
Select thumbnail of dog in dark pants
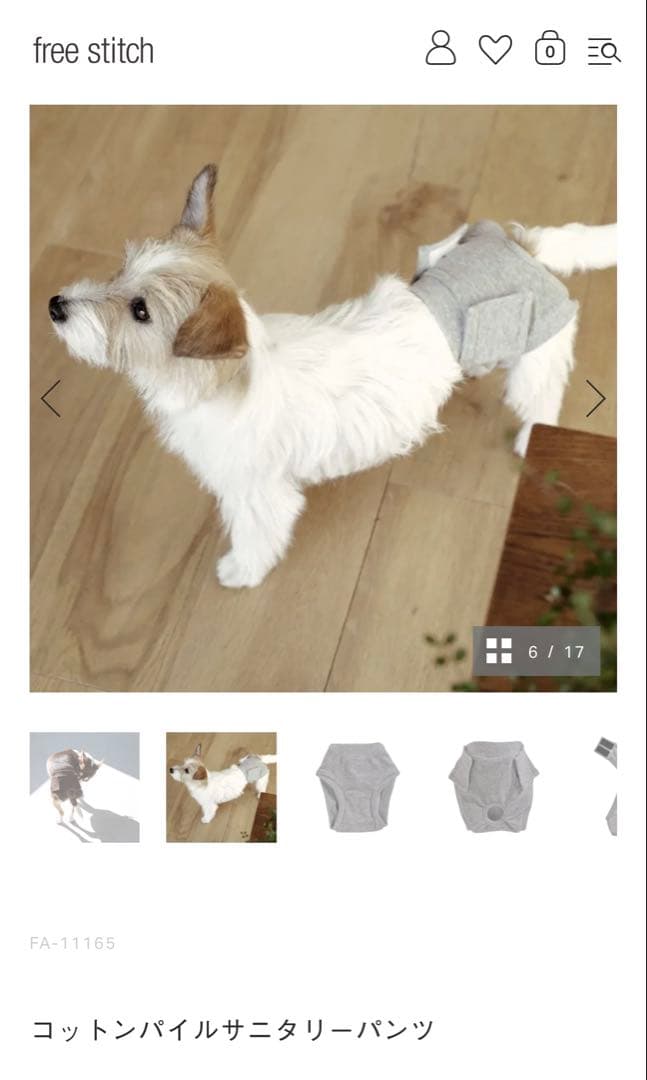click(x=85, y=787)
